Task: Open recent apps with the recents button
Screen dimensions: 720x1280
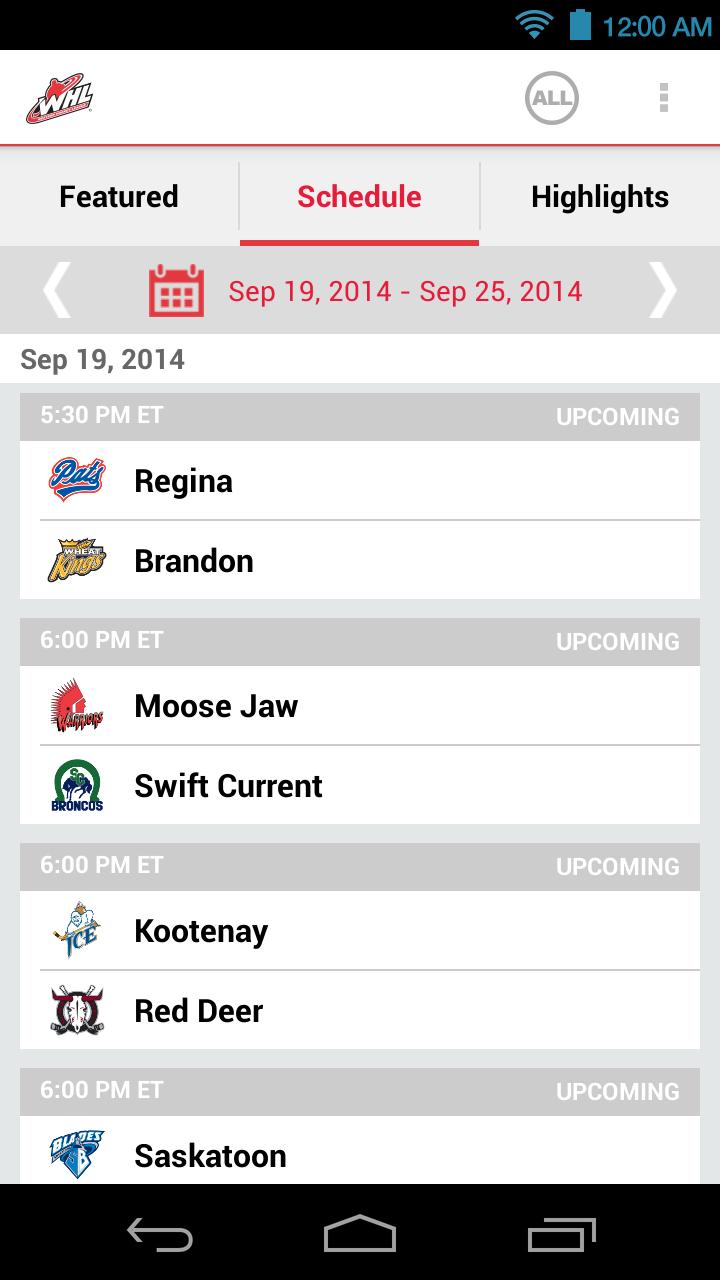Action: click(x=558, y=1237)
